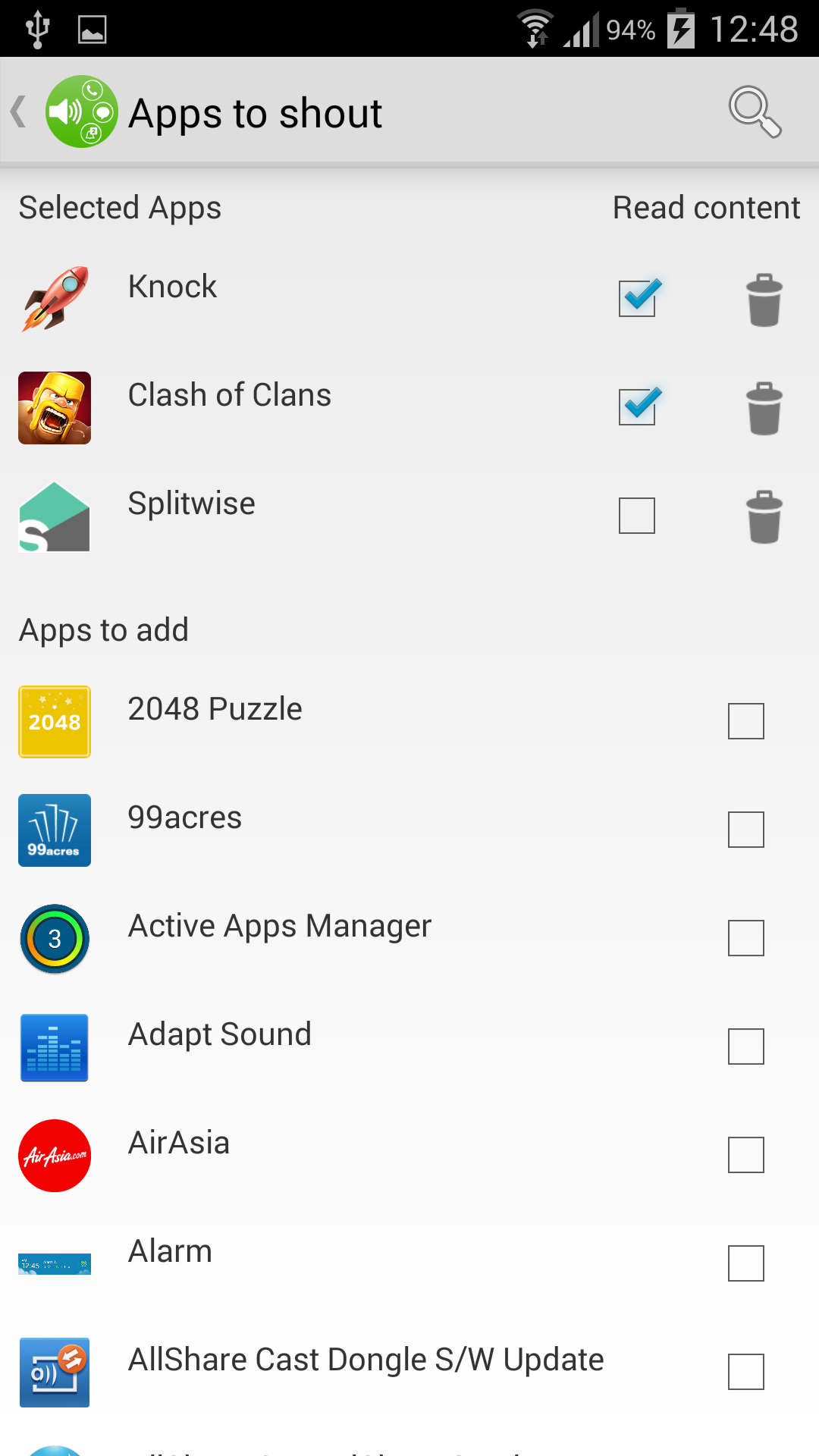This screenshot has height=1456, width=819.
Task: Tap the 2048 Puzzle app icon
Action: [x=54, y=721]
